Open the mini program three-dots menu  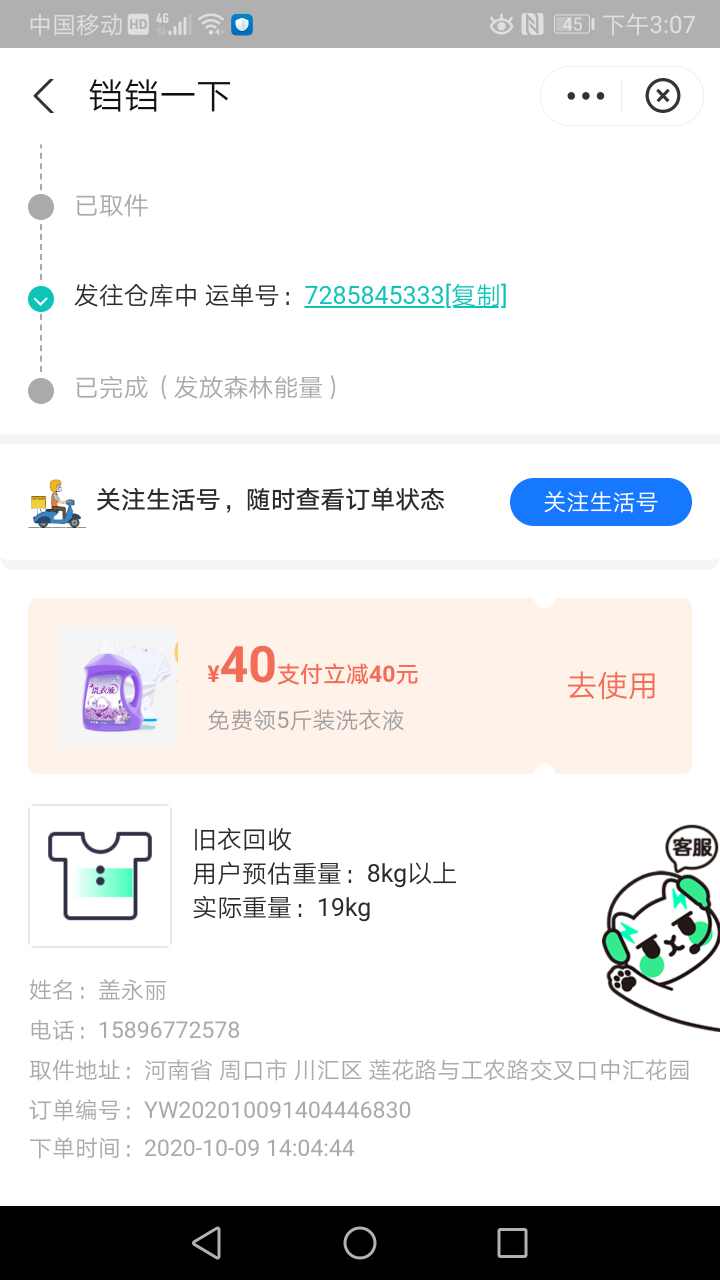[x=585, y=97]
